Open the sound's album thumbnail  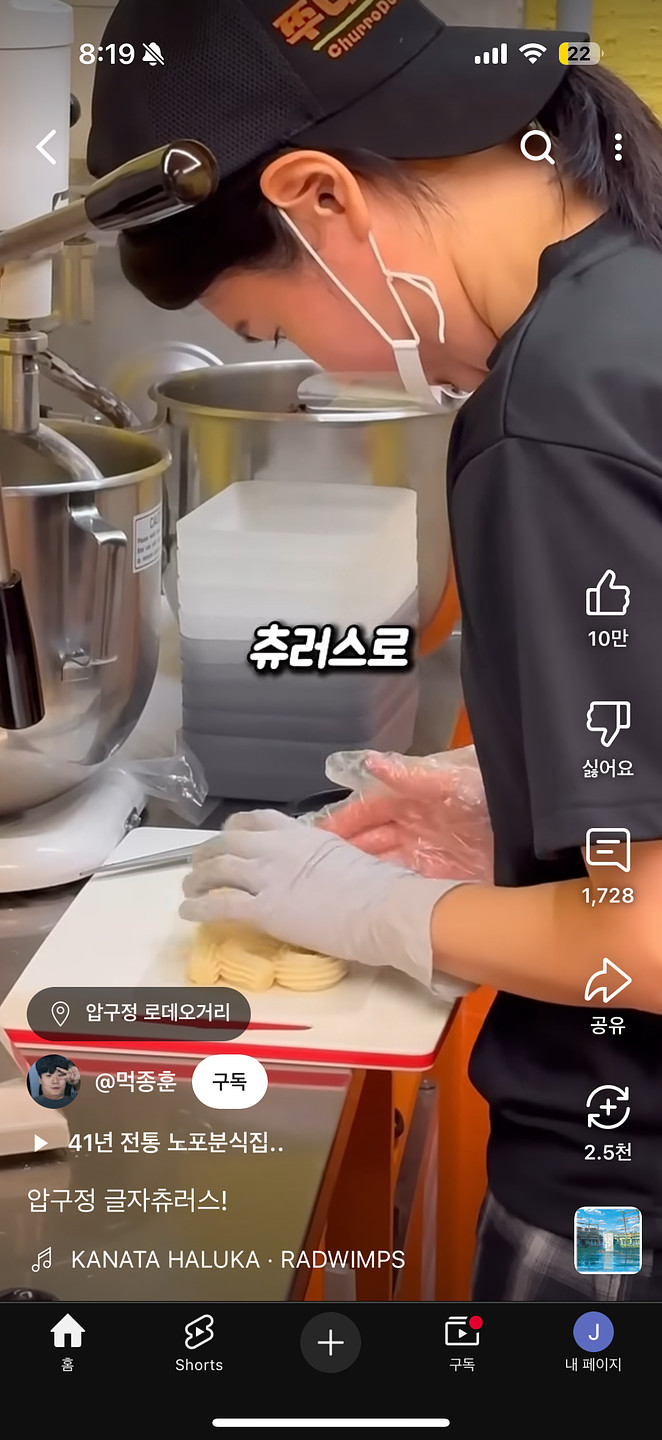pyautogui.click(x=607, y=1240)
